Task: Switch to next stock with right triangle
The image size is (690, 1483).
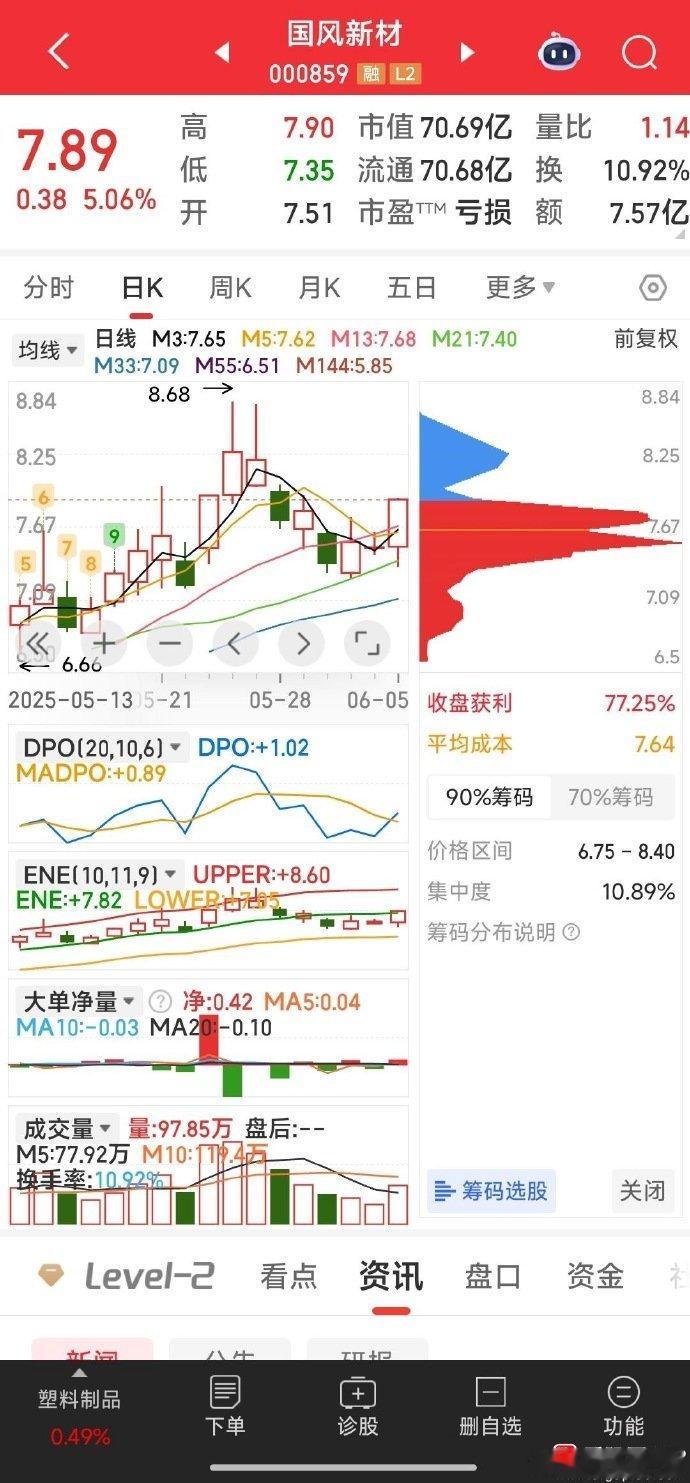Action: click(467, 52)
